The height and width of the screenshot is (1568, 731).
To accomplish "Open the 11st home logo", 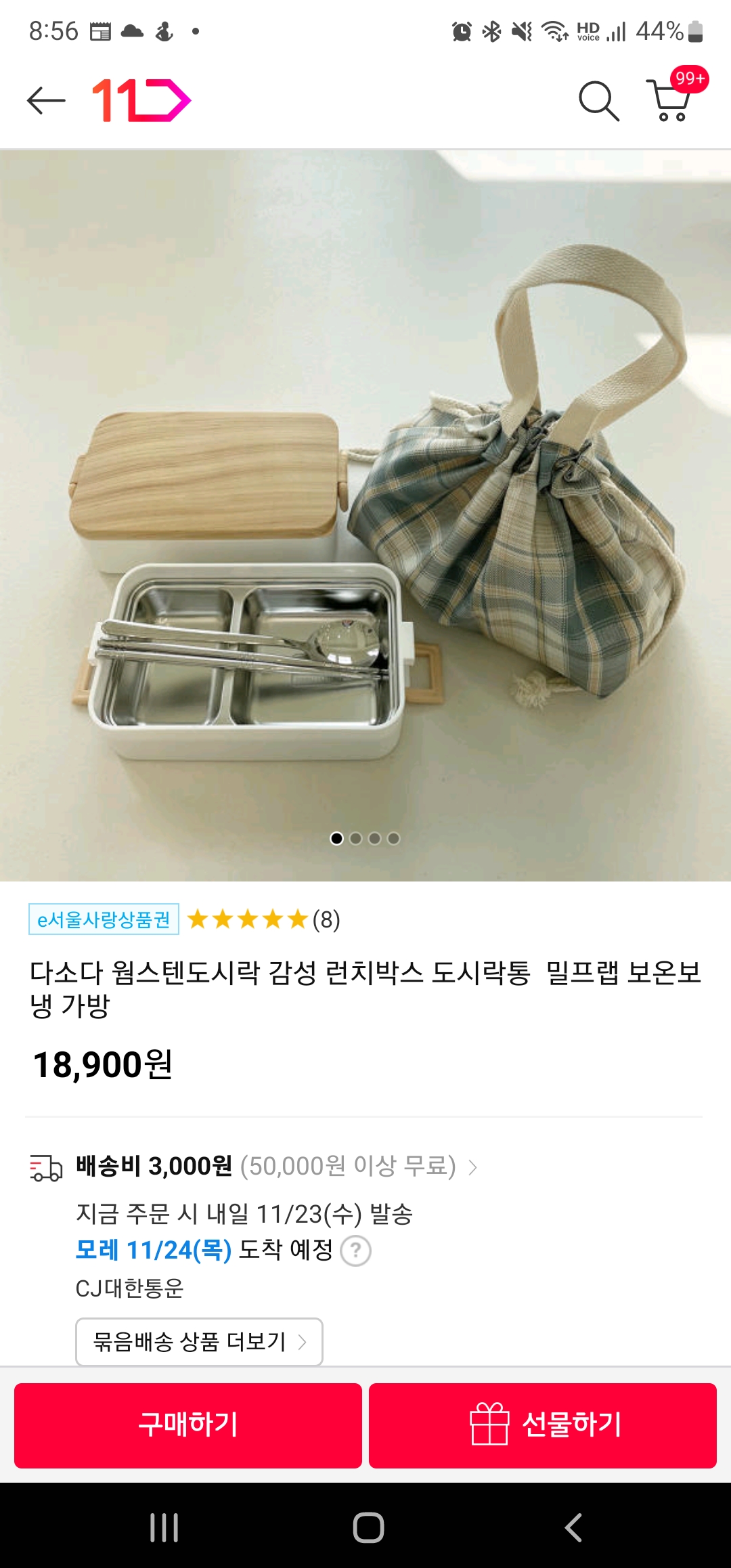I will click(141, 101).
